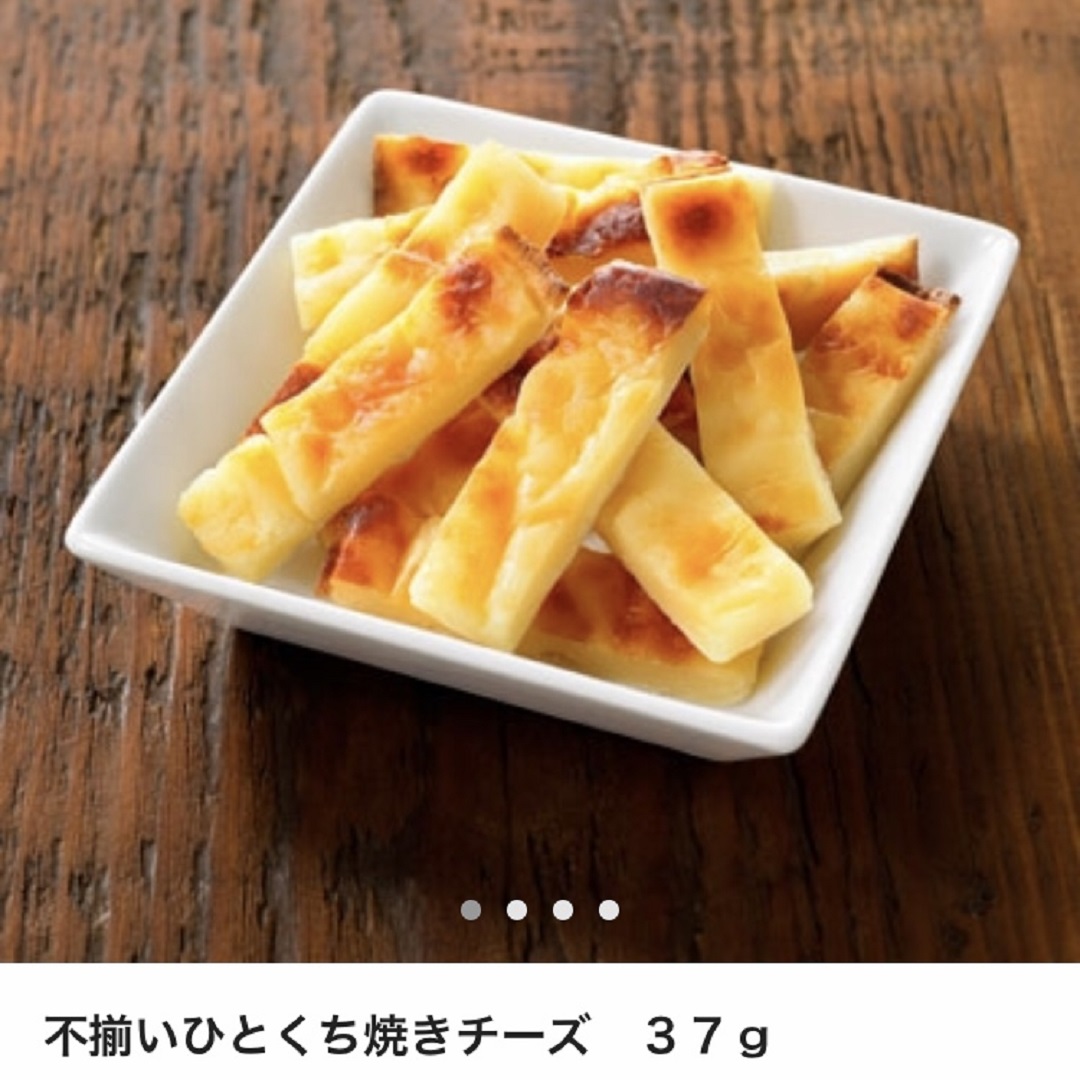The width and height of the screenshot is (1080, 1080).
Task: Jump to the last image indicator dot
Action: (x=608, y=910)
